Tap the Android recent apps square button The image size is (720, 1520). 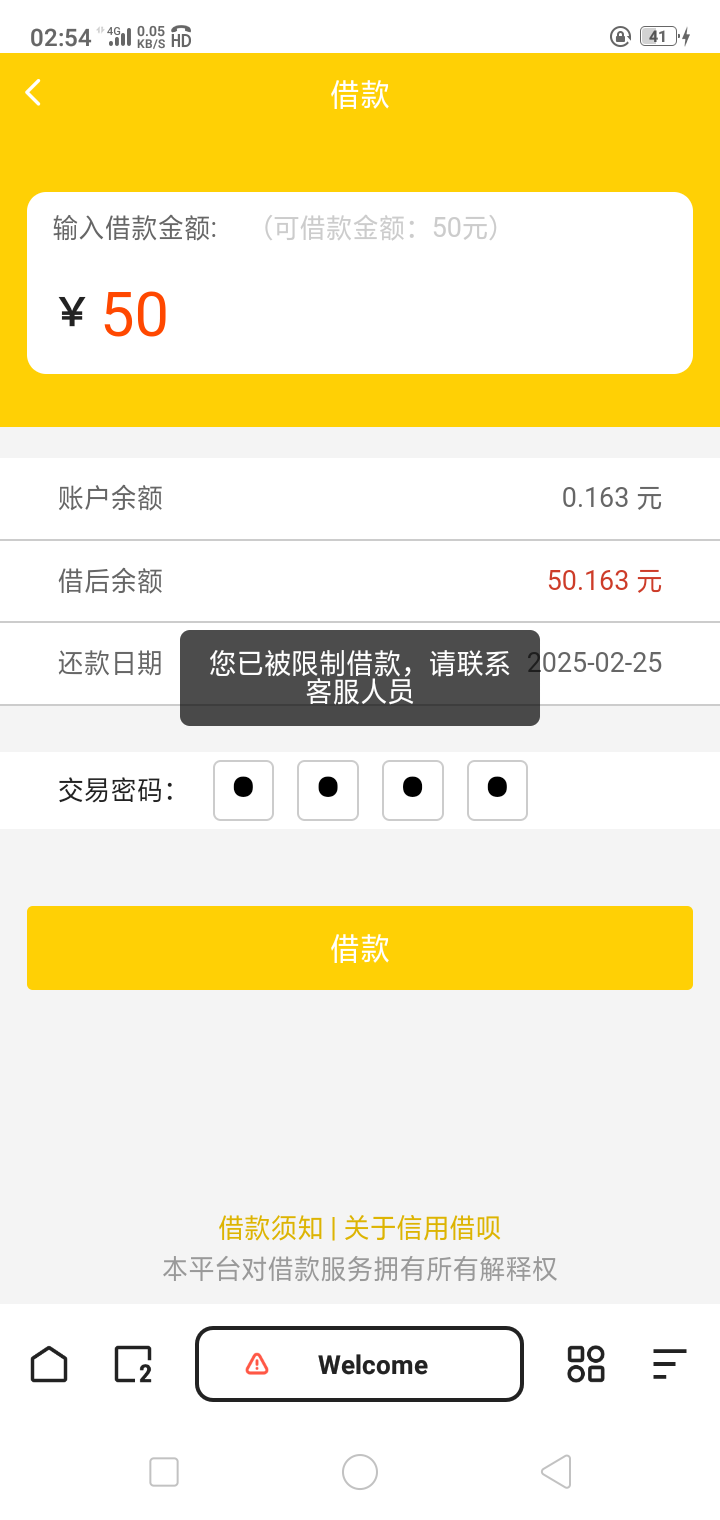click(163, 1472)
